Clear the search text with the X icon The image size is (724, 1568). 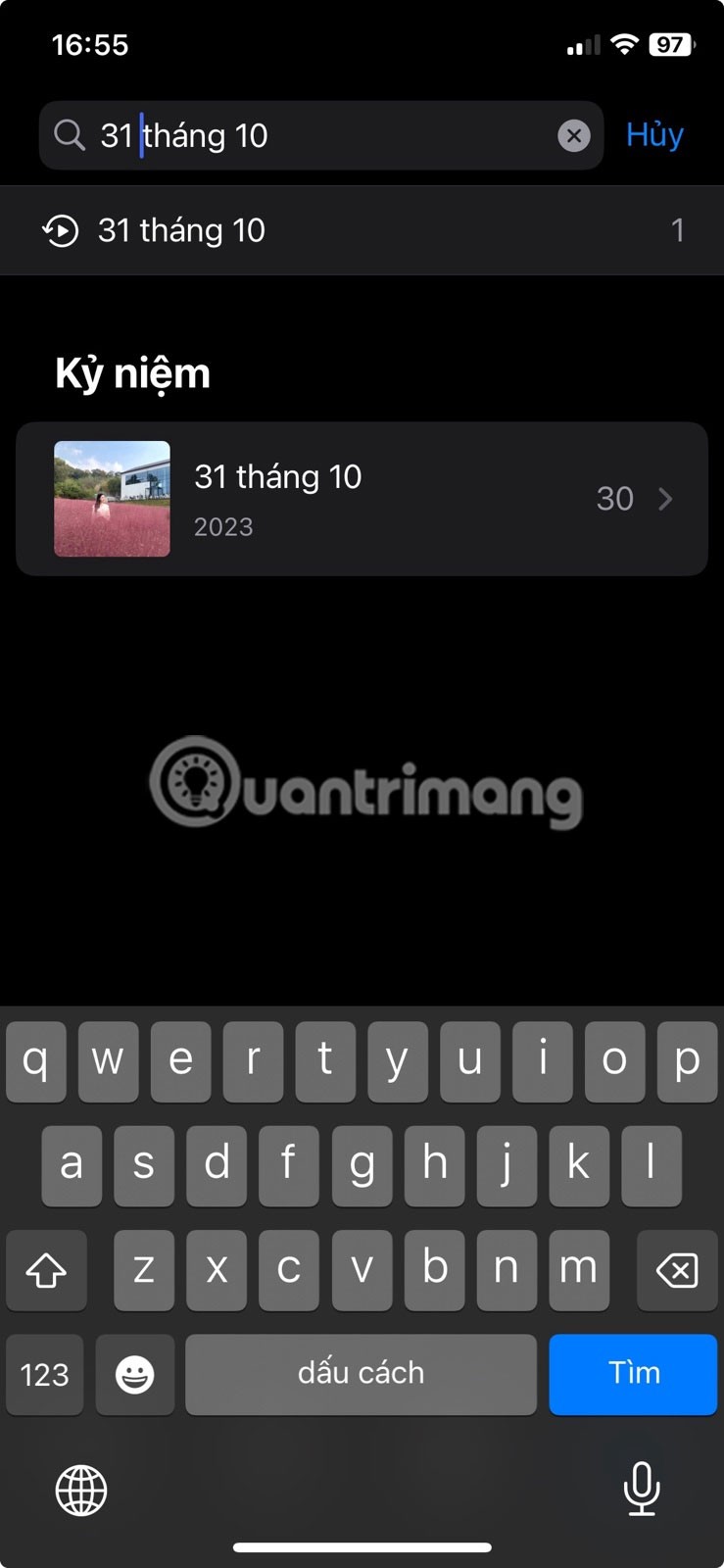pyautogui.click(x=574, y=135)
